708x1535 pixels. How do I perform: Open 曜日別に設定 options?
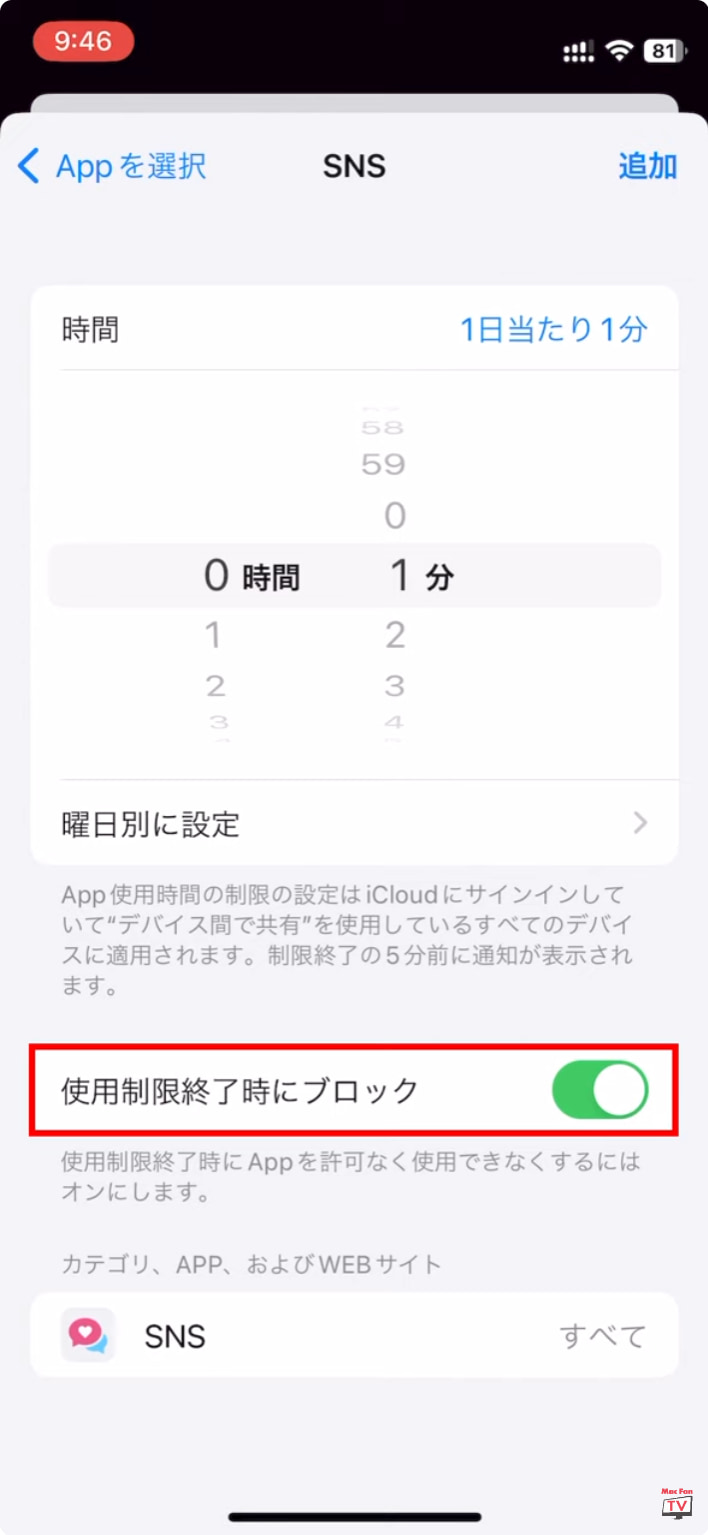tap(354, 824)
